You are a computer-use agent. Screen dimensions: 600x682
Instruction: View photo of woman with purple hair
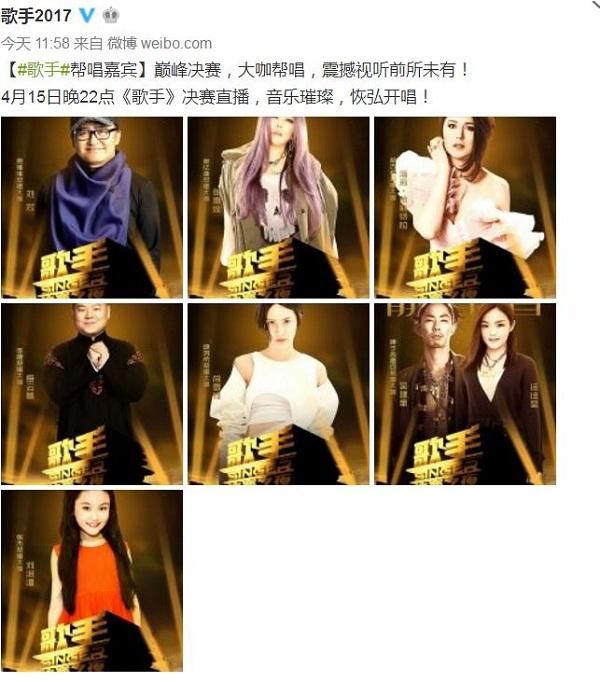(278, 207)
